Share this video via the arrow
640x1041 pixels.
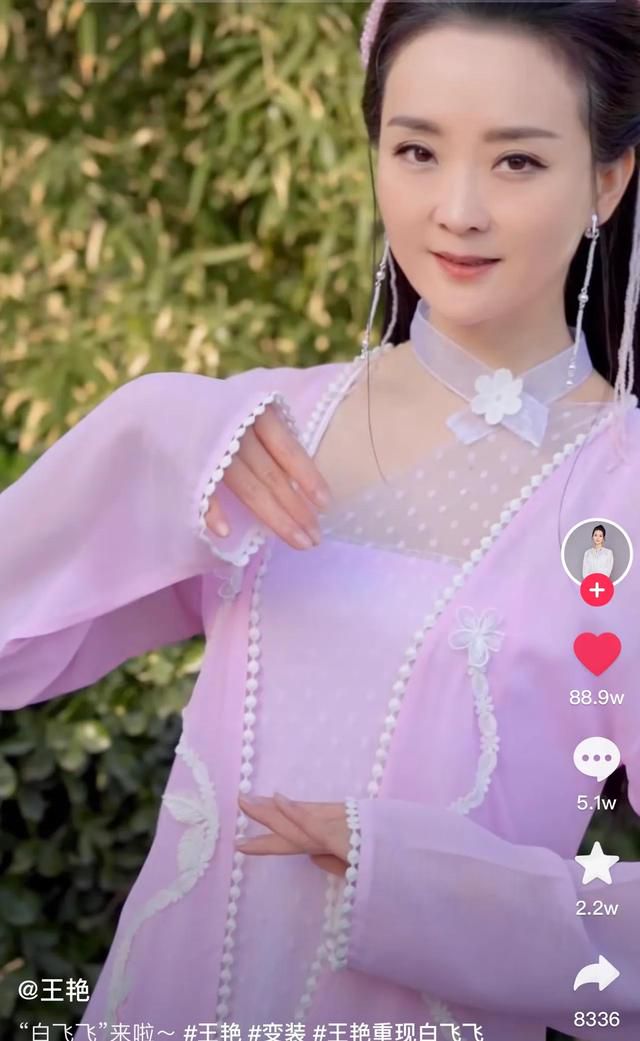(x=597, y=974)
